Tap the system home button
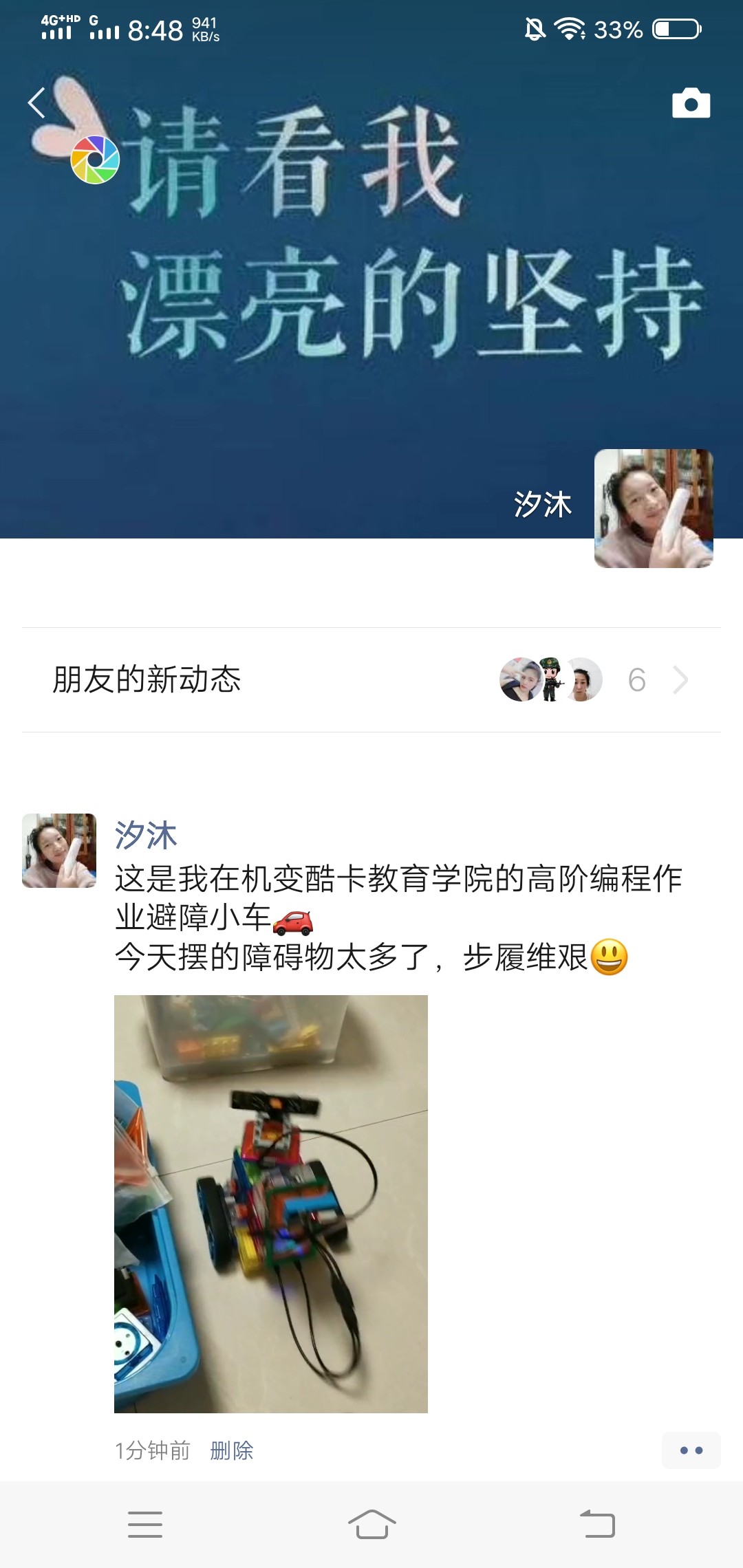 tap(371, 1525)
